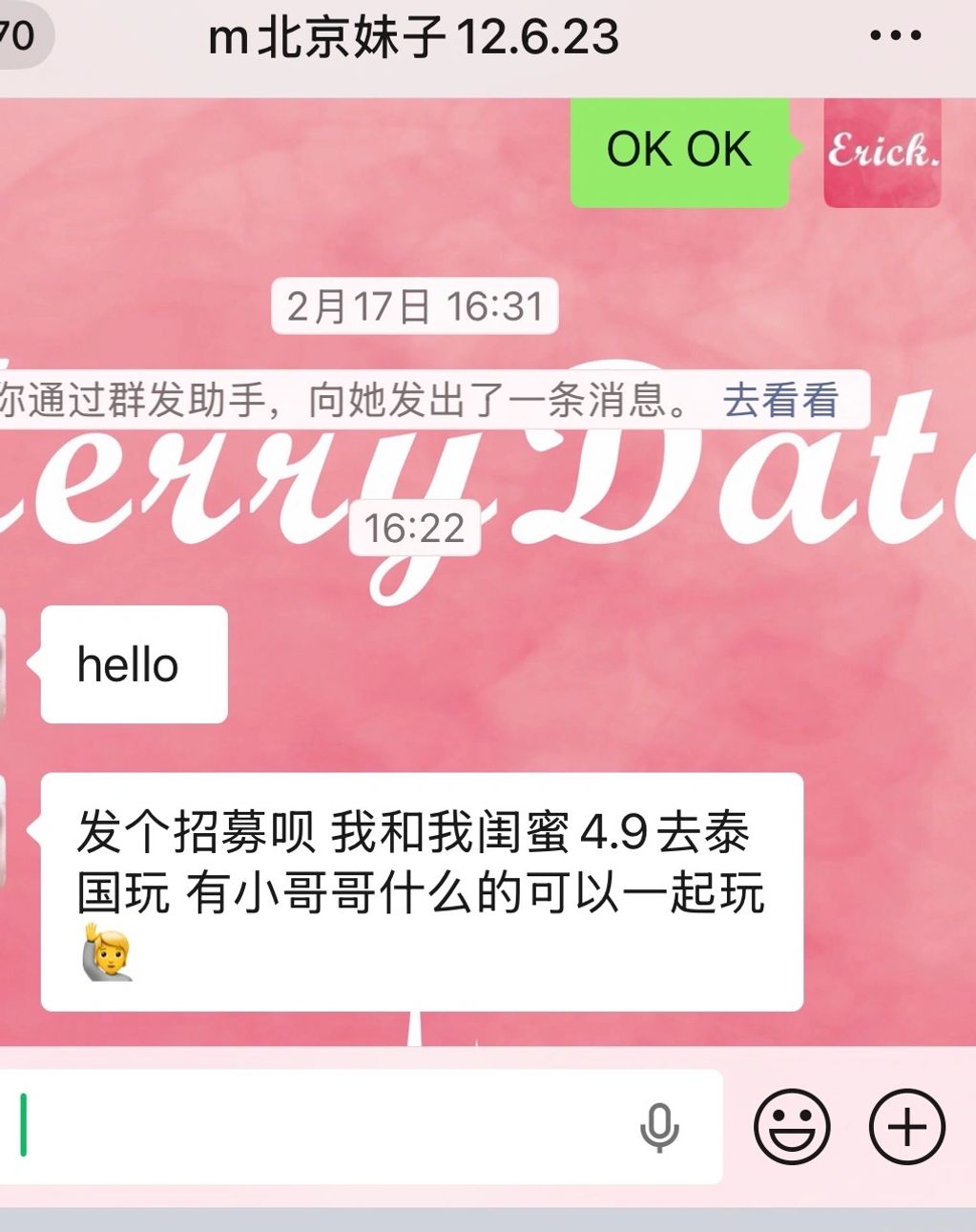Focus the message text input field
The height and width of the screenshot is (1232, 976).
click(324, 1127)
